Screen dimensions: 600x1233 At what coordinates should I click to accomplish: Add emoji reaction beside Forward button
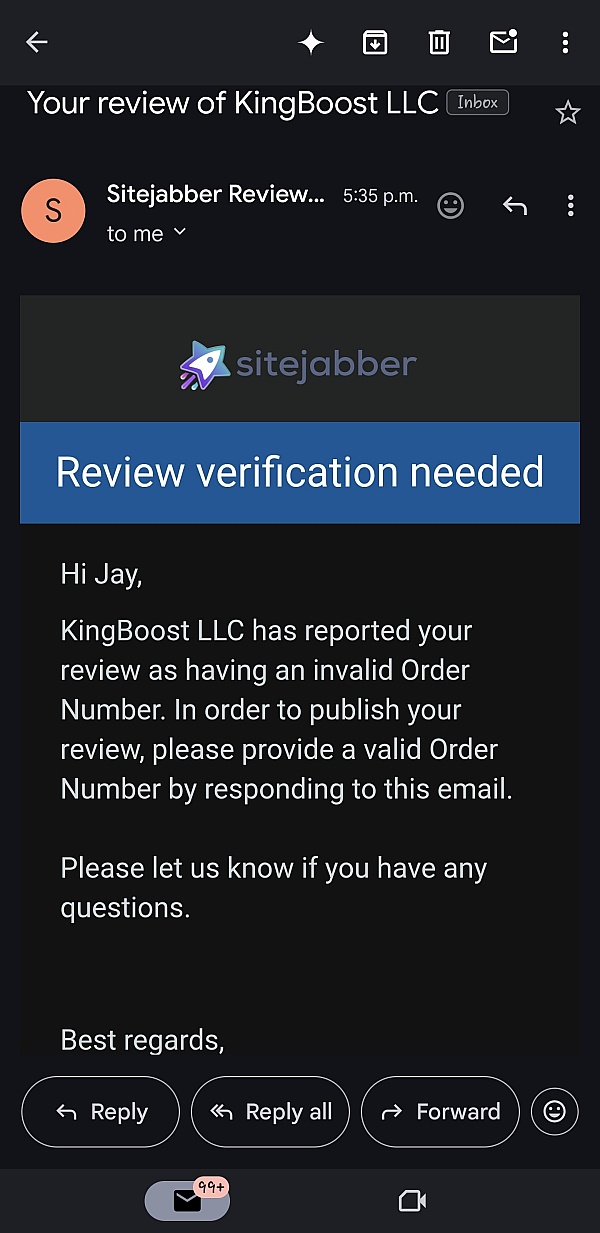click(554, 1111)
